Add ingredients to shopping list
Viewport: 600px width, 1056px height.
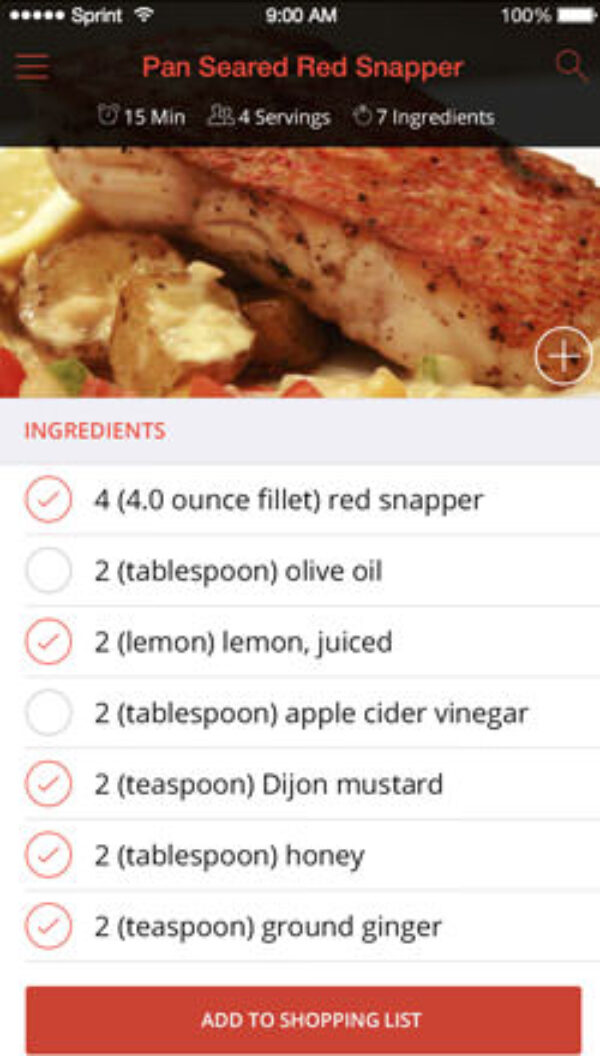click(x=303, y=1020)
